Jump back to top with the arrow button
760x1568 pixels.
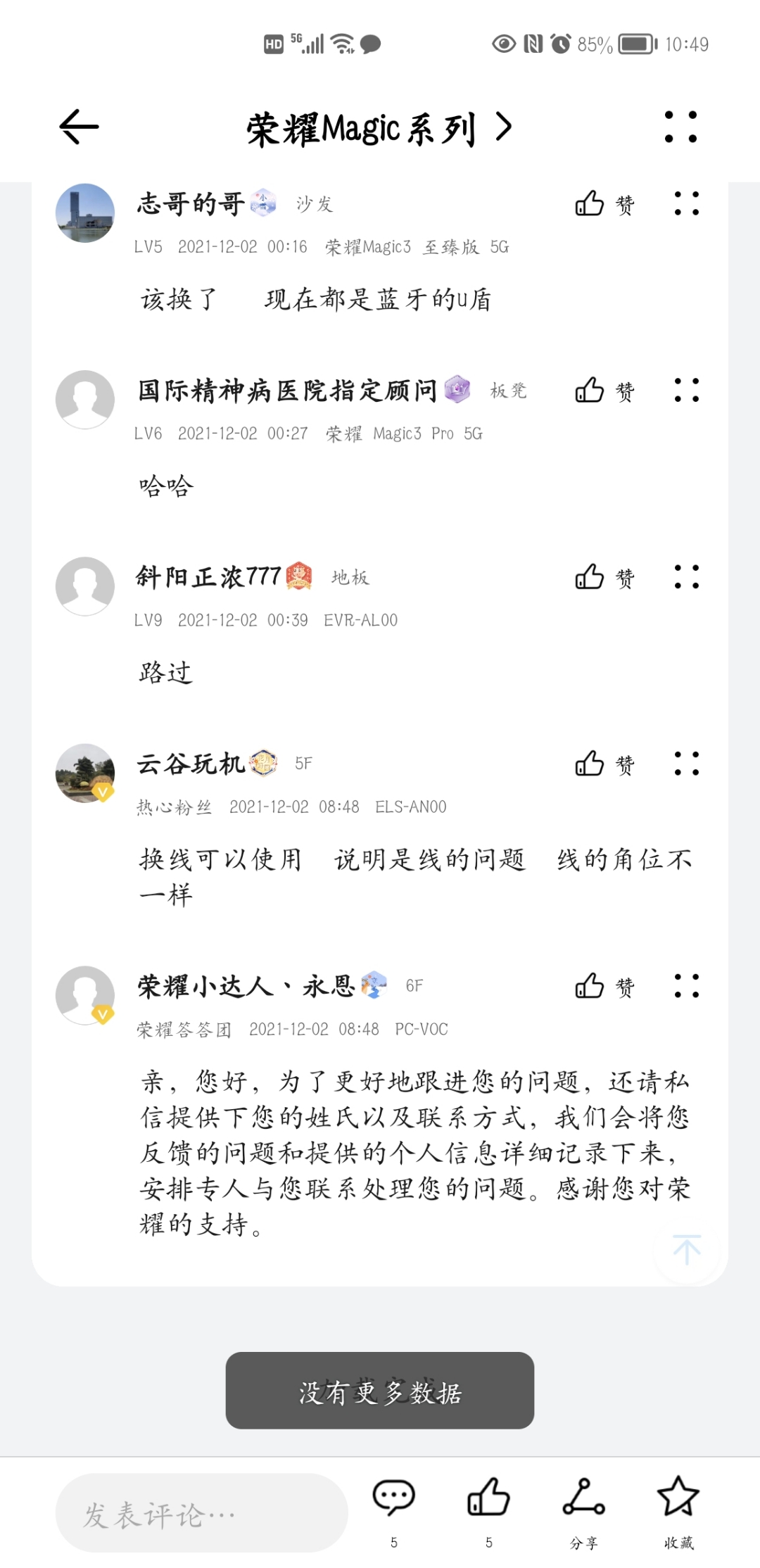(687, 1249)
